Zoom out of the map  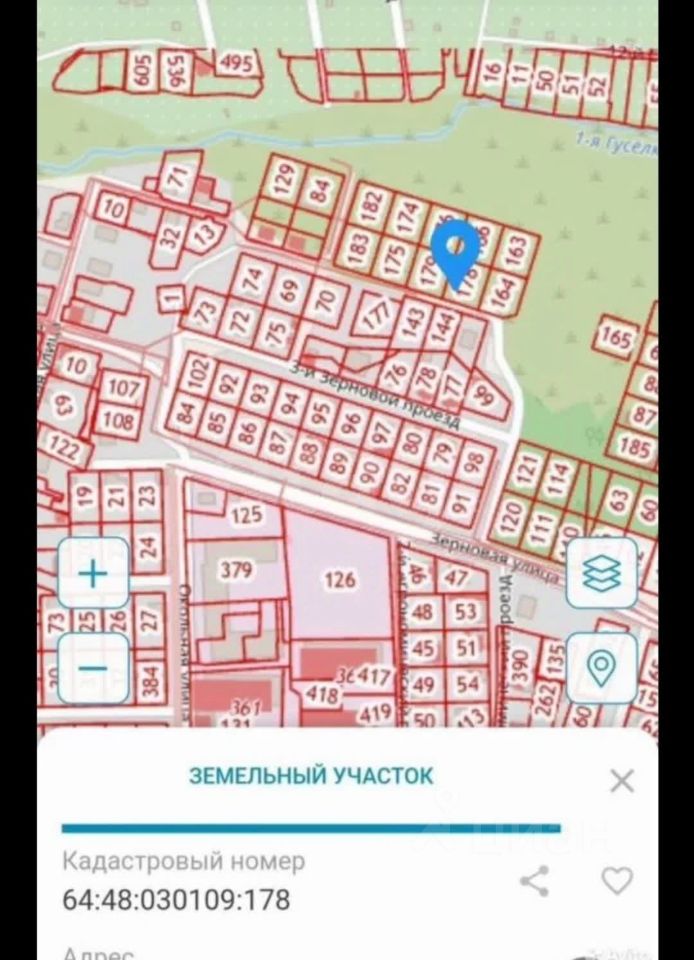click(93, 668)
